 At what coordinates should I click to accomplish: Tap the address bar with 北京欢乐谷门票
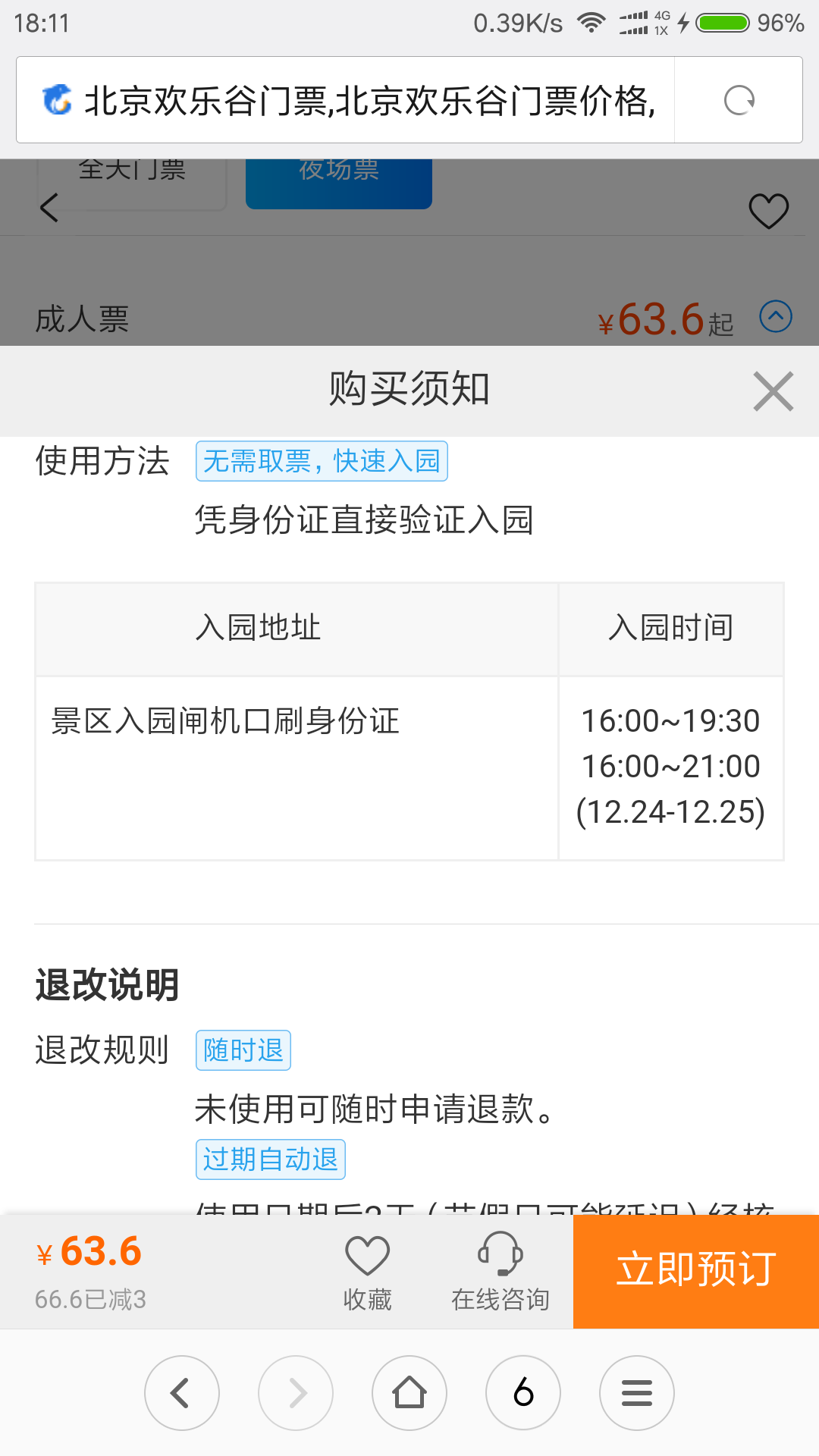point(356,100)
